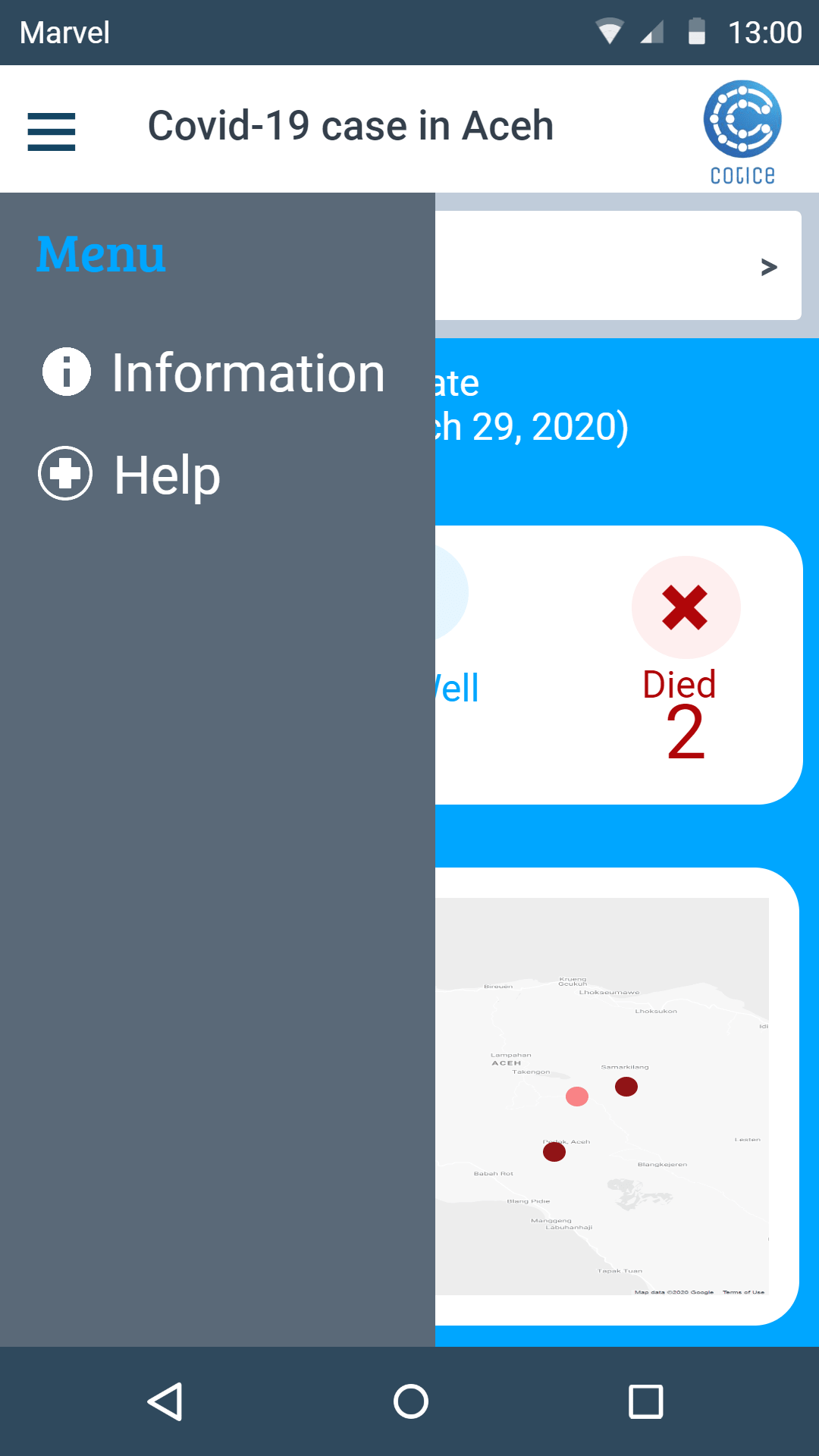
Task: Go back using the system back button
Action: coord(165,1401)
